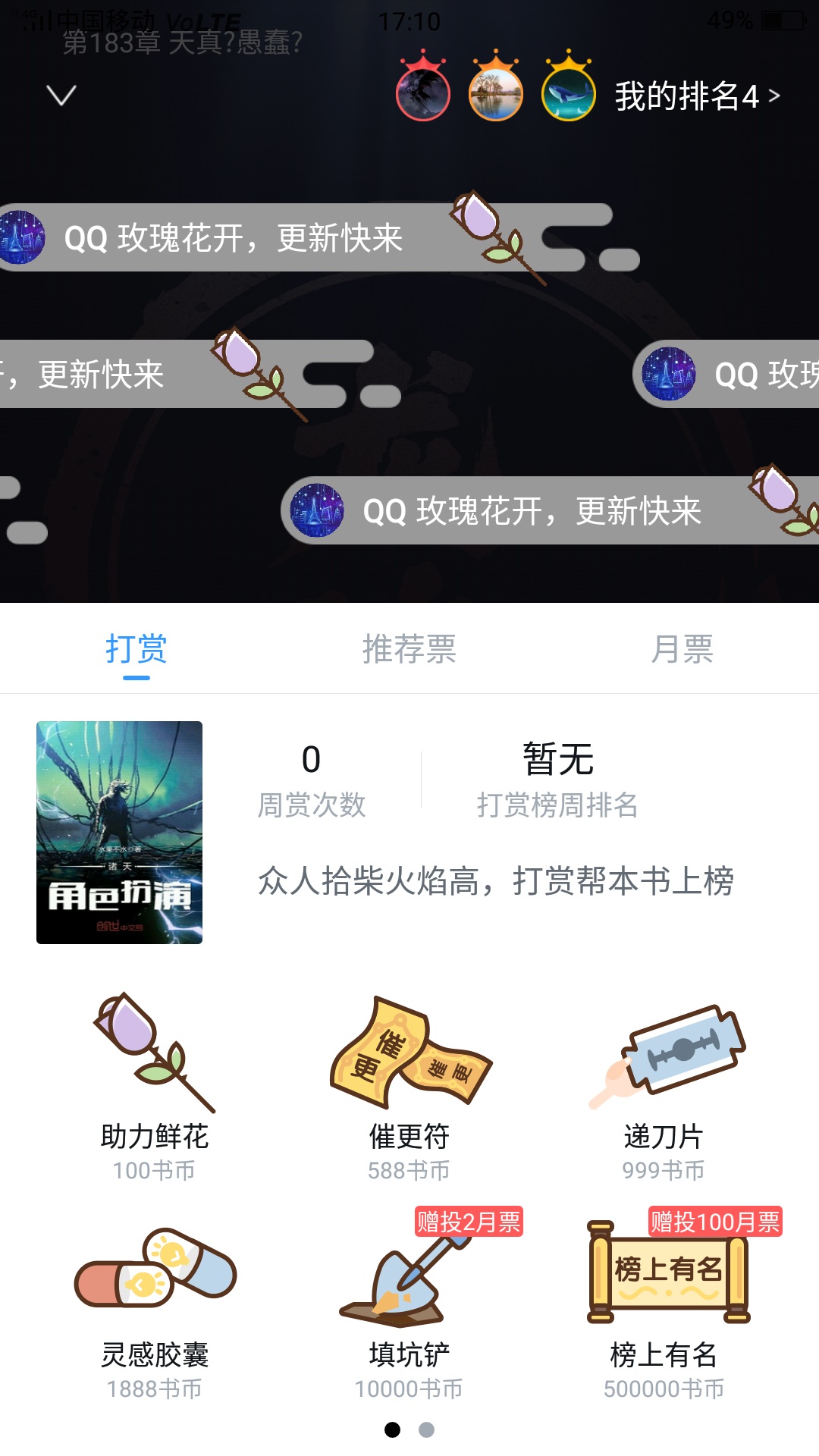Choose the 催更符 gift for 588书币
Screen dimensions: 819x1456
409,1086
